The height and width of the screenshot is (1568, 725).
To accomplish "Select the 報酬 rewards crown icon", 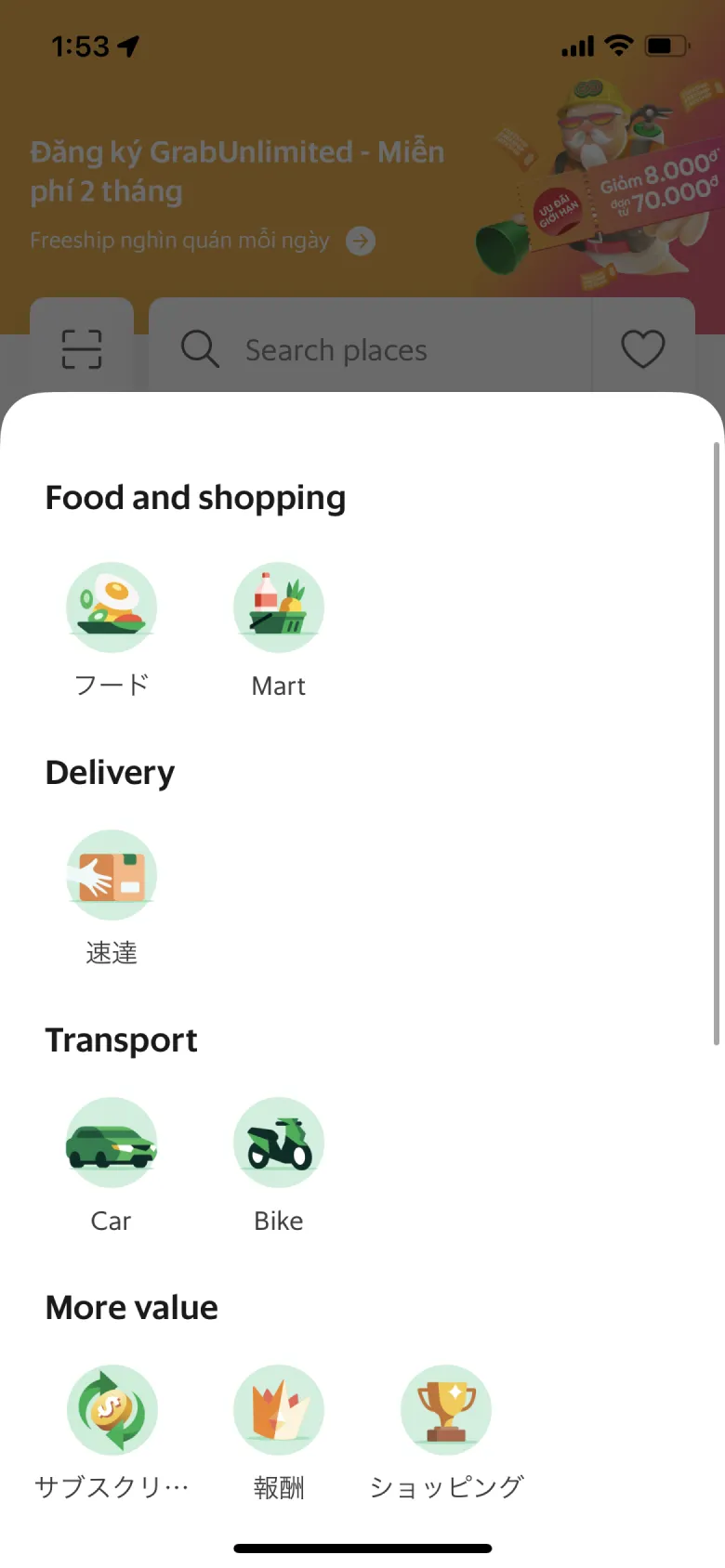I will tap(279, 1408).
